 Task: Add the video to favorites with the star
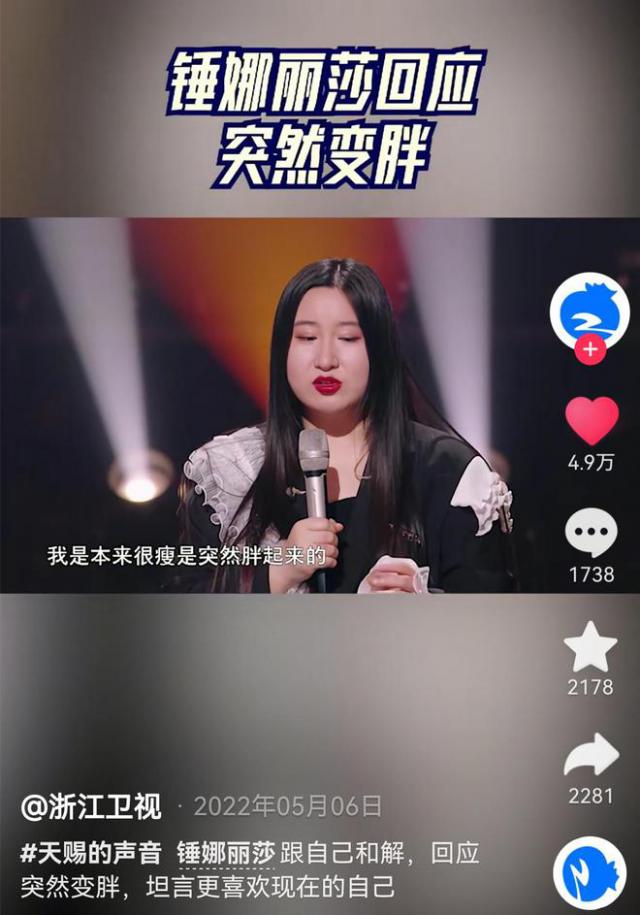[x=590, y=647]
